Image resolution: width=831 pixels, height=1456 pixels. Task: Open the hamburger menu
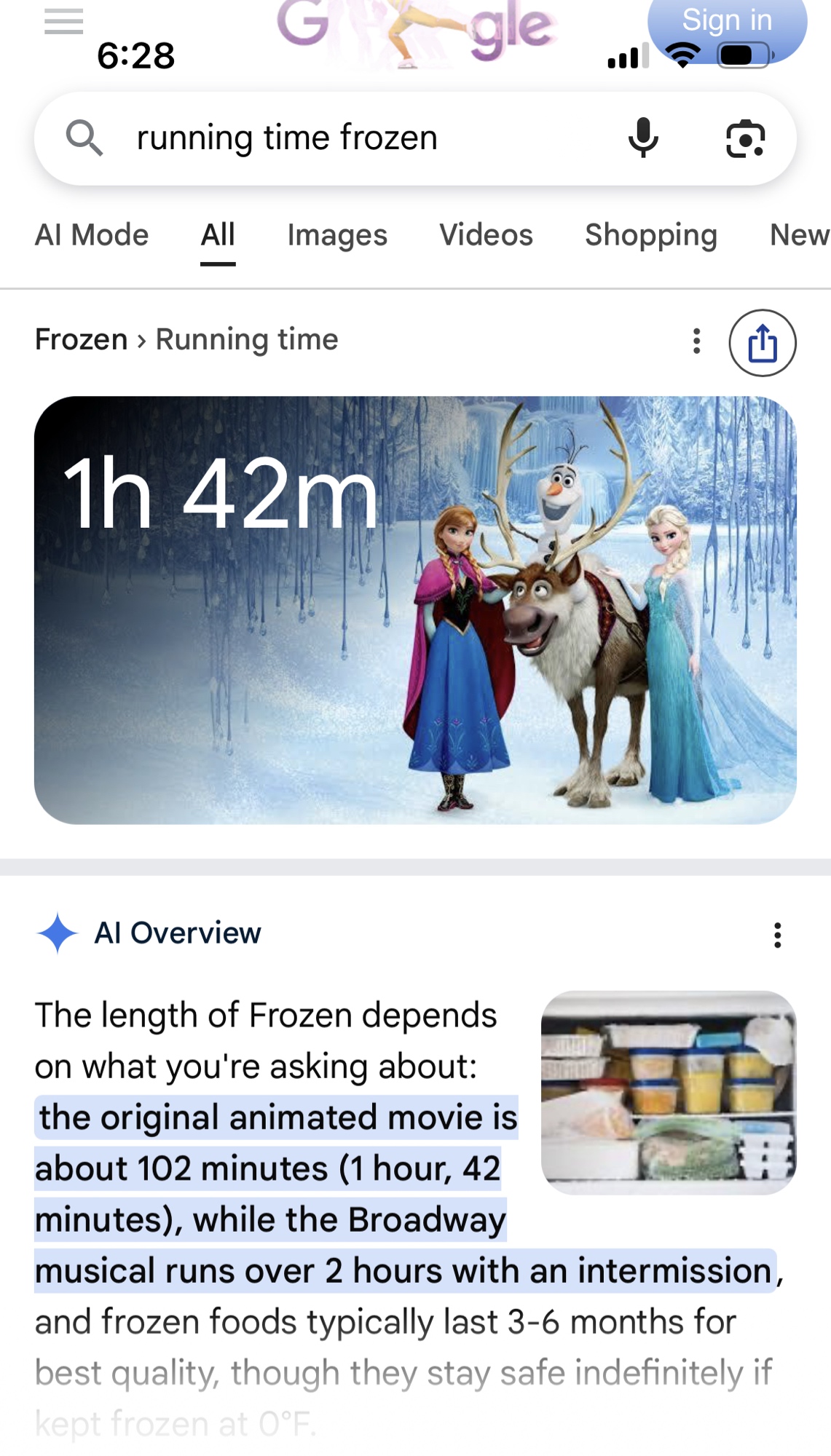pyautogui.click(x=63, y=22)
